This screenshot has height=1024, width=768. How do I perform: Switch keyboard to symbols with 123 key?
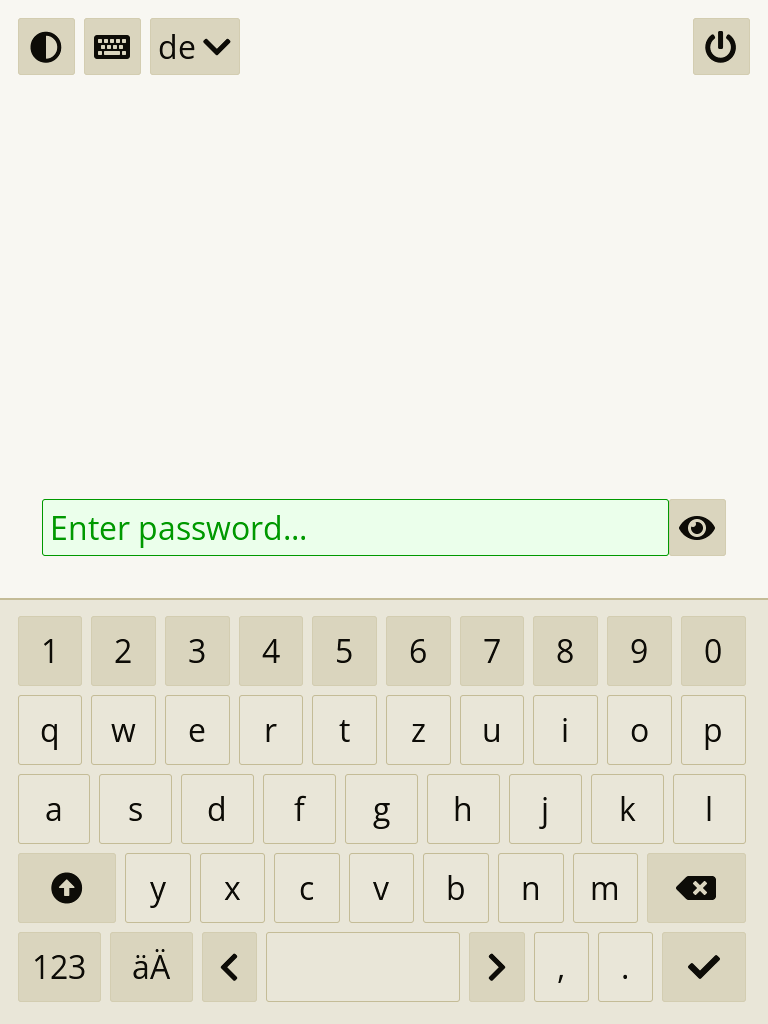tap(59, 967)
